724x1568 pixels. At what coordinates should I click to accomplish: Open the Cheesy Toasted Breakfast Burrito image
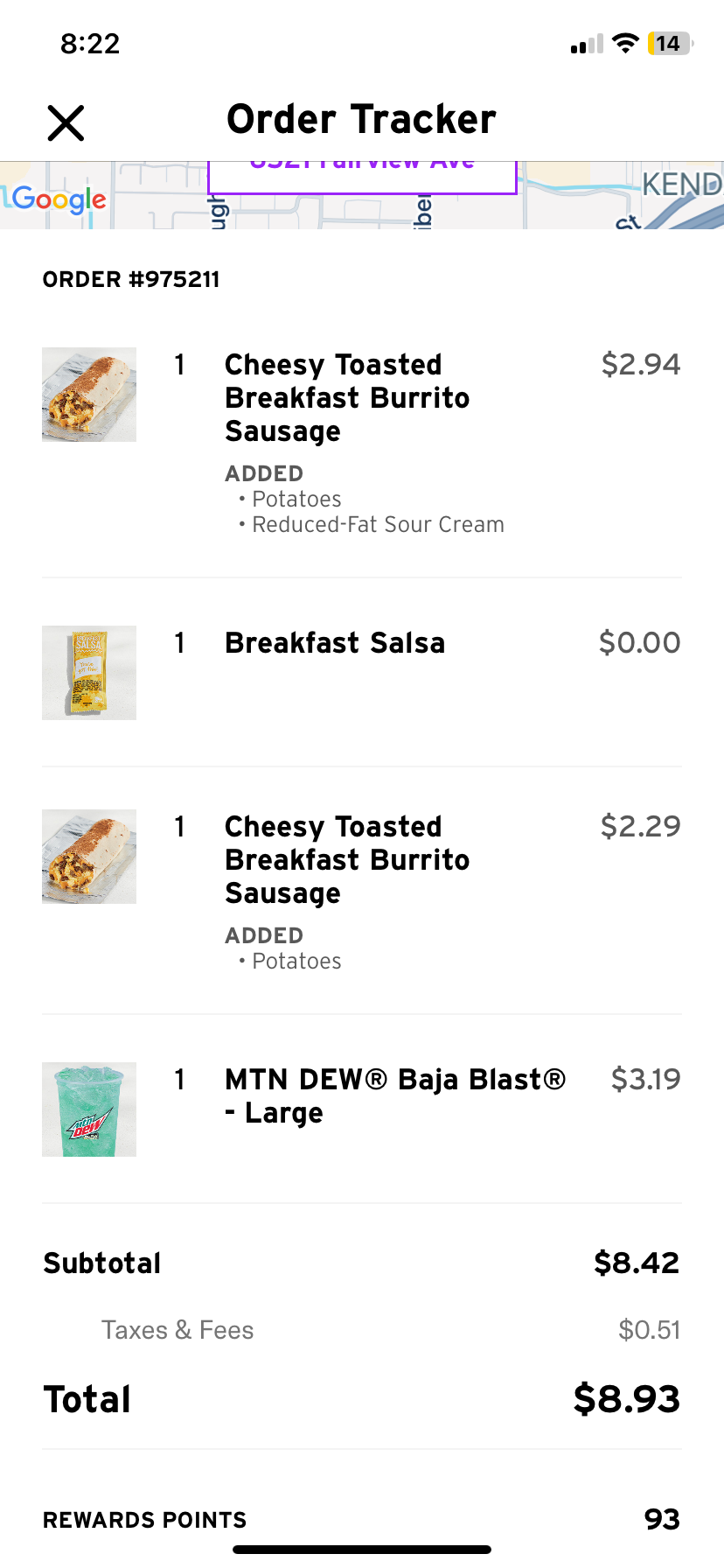88,394
